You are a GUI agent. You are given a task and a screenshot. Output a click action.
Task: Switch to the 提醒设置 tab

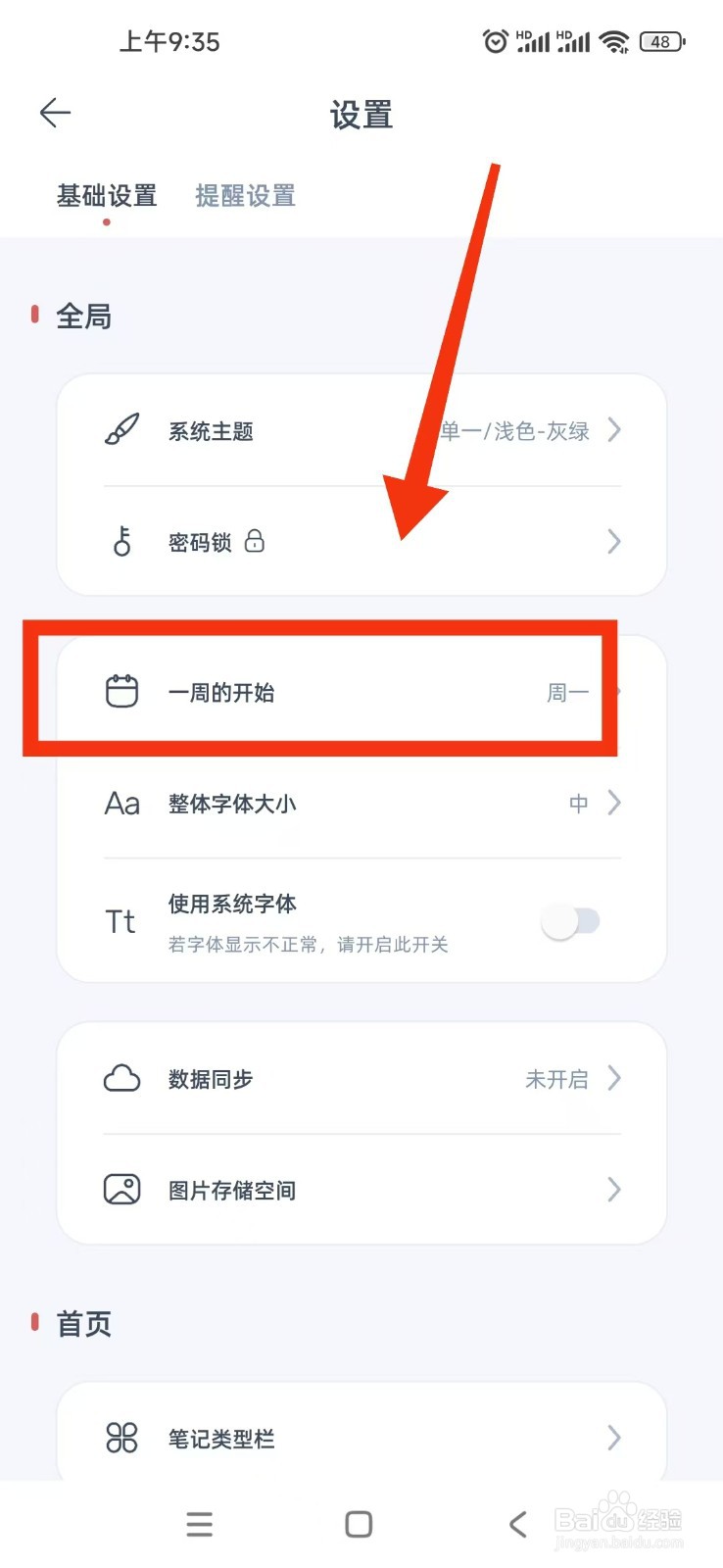click(245, 196)
